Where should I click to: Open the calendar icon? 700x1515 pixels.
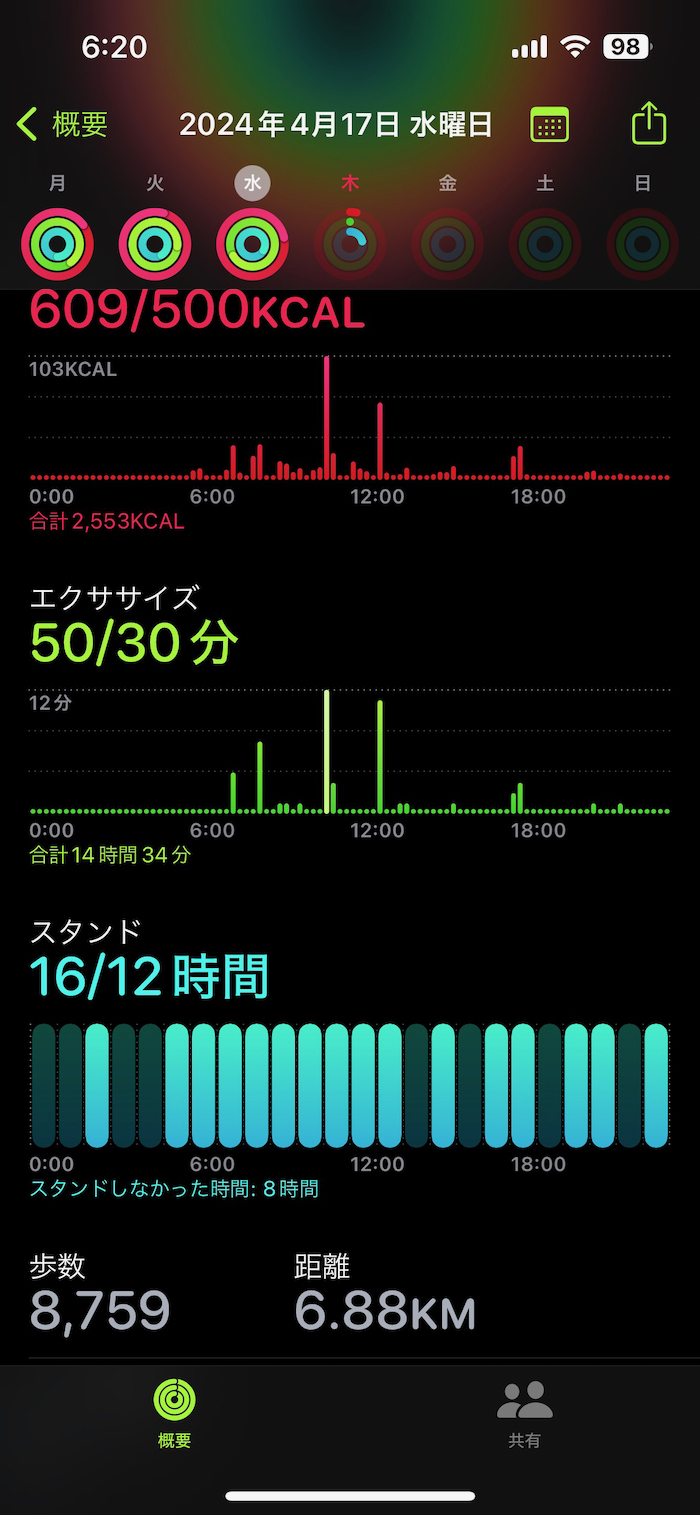coord(549,125)
